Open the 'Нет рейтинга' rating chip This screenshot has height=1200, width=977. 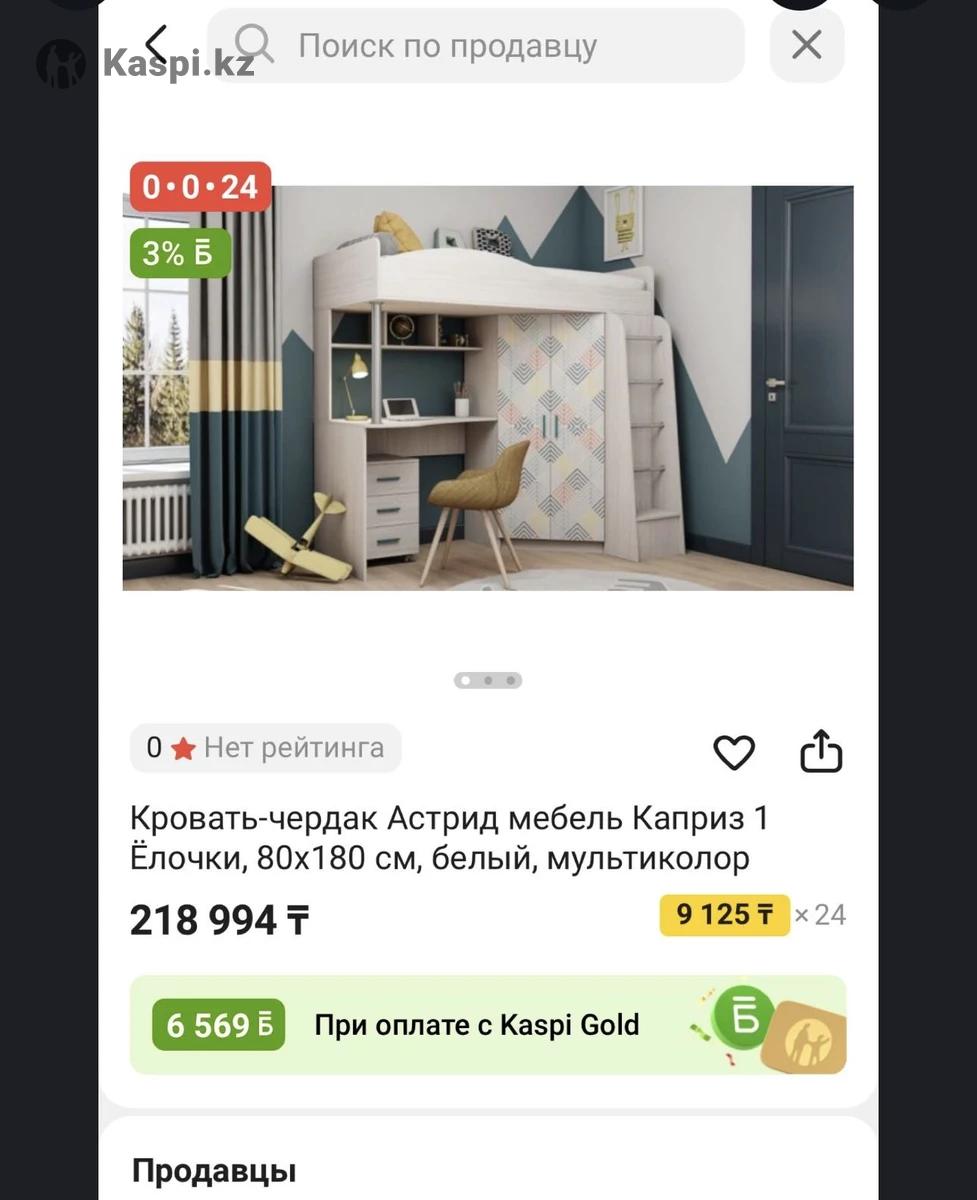pyautogui.click(x=266, y=748)
